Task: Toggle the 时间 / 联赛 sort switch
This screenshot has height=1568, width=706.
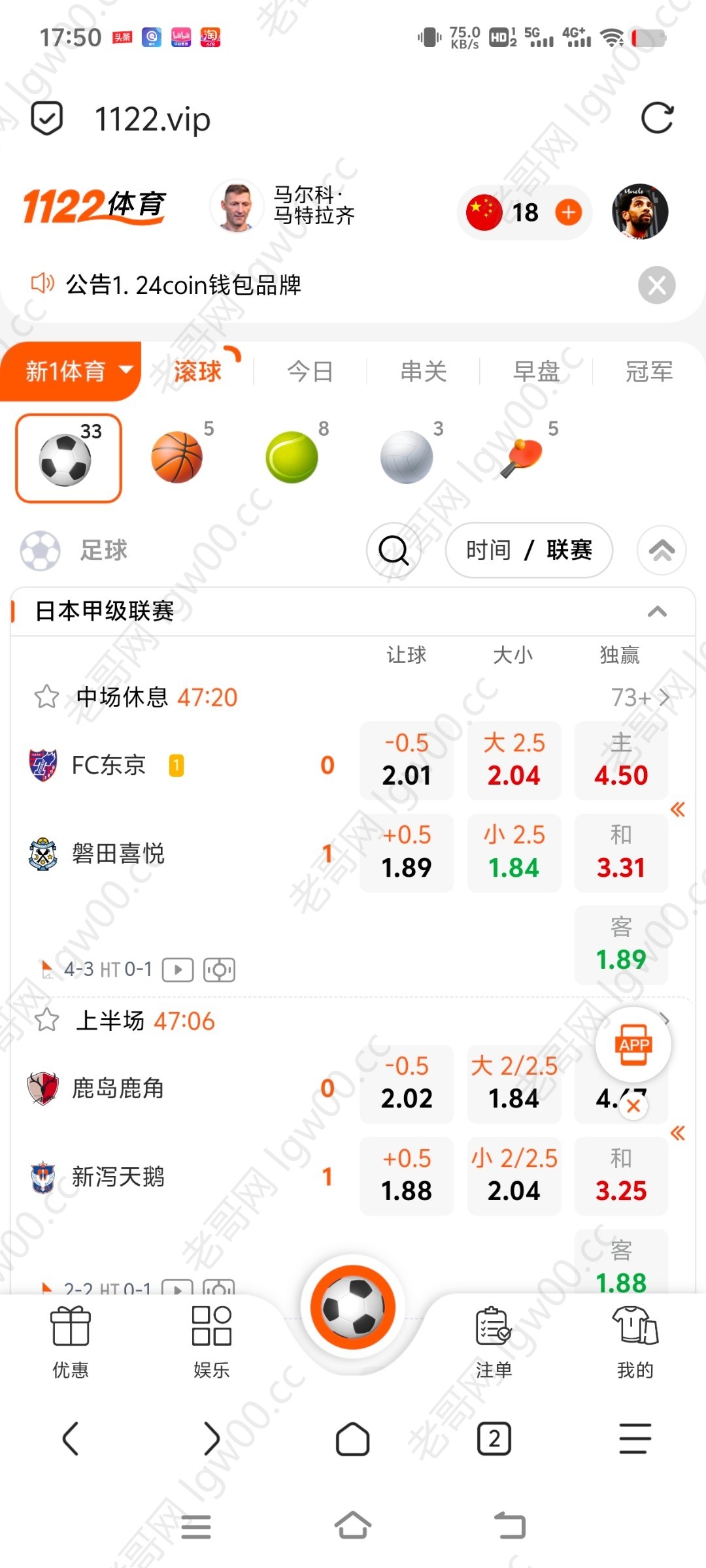Action: pyautogui.click(x=529, y=550)
